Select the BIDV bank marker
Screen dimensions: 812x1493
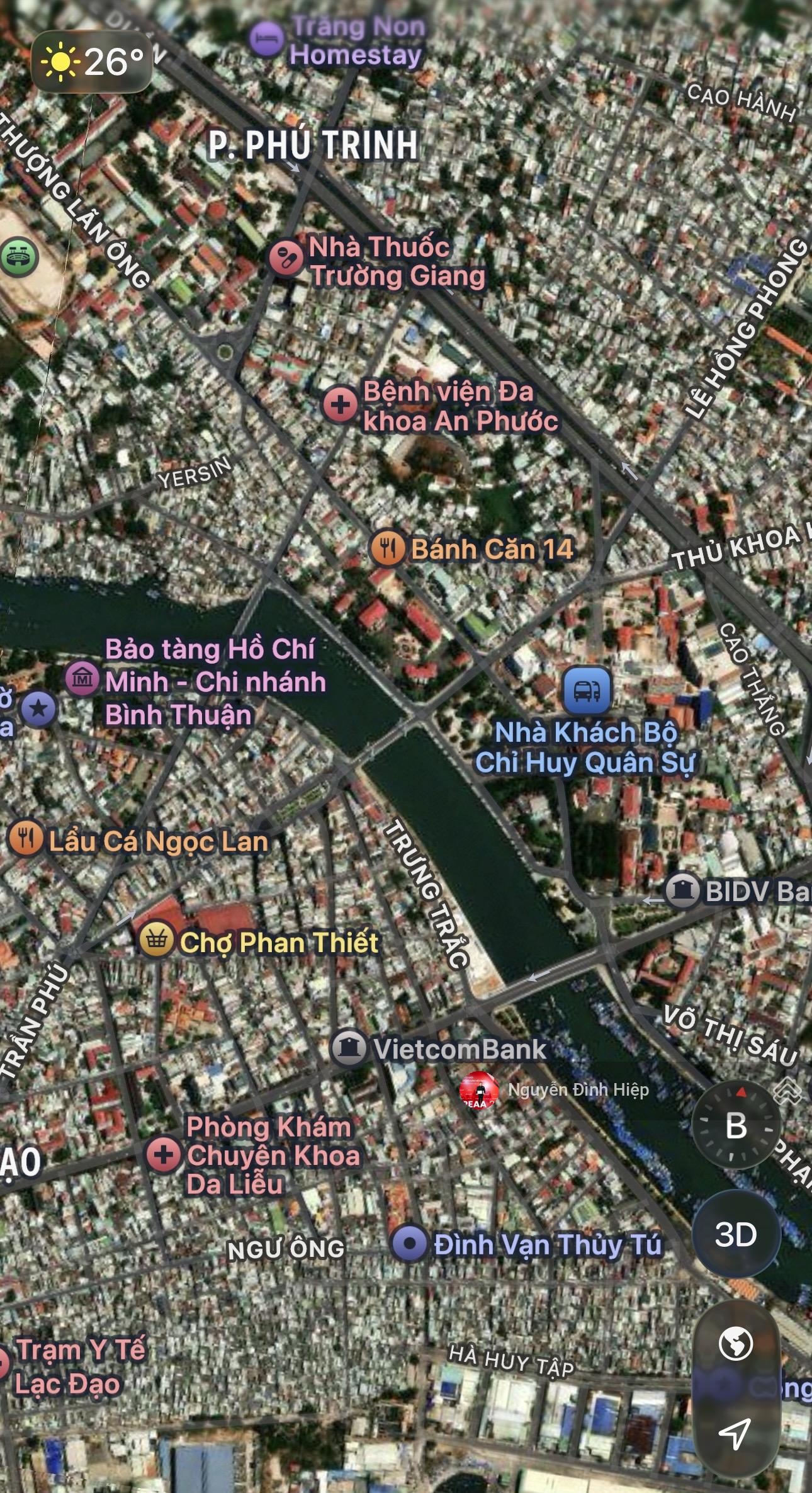683,890
